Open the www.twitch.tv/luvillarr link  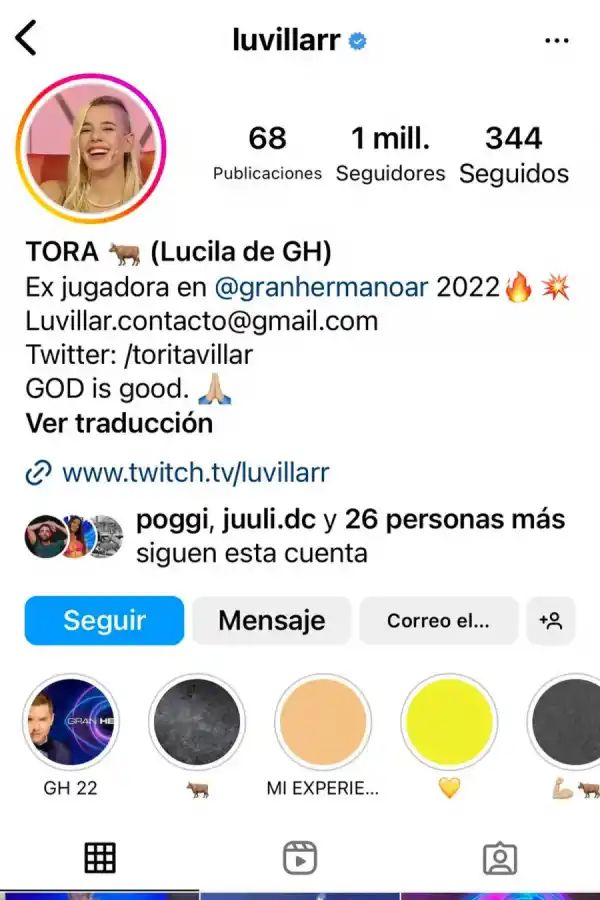click(195, 472)
